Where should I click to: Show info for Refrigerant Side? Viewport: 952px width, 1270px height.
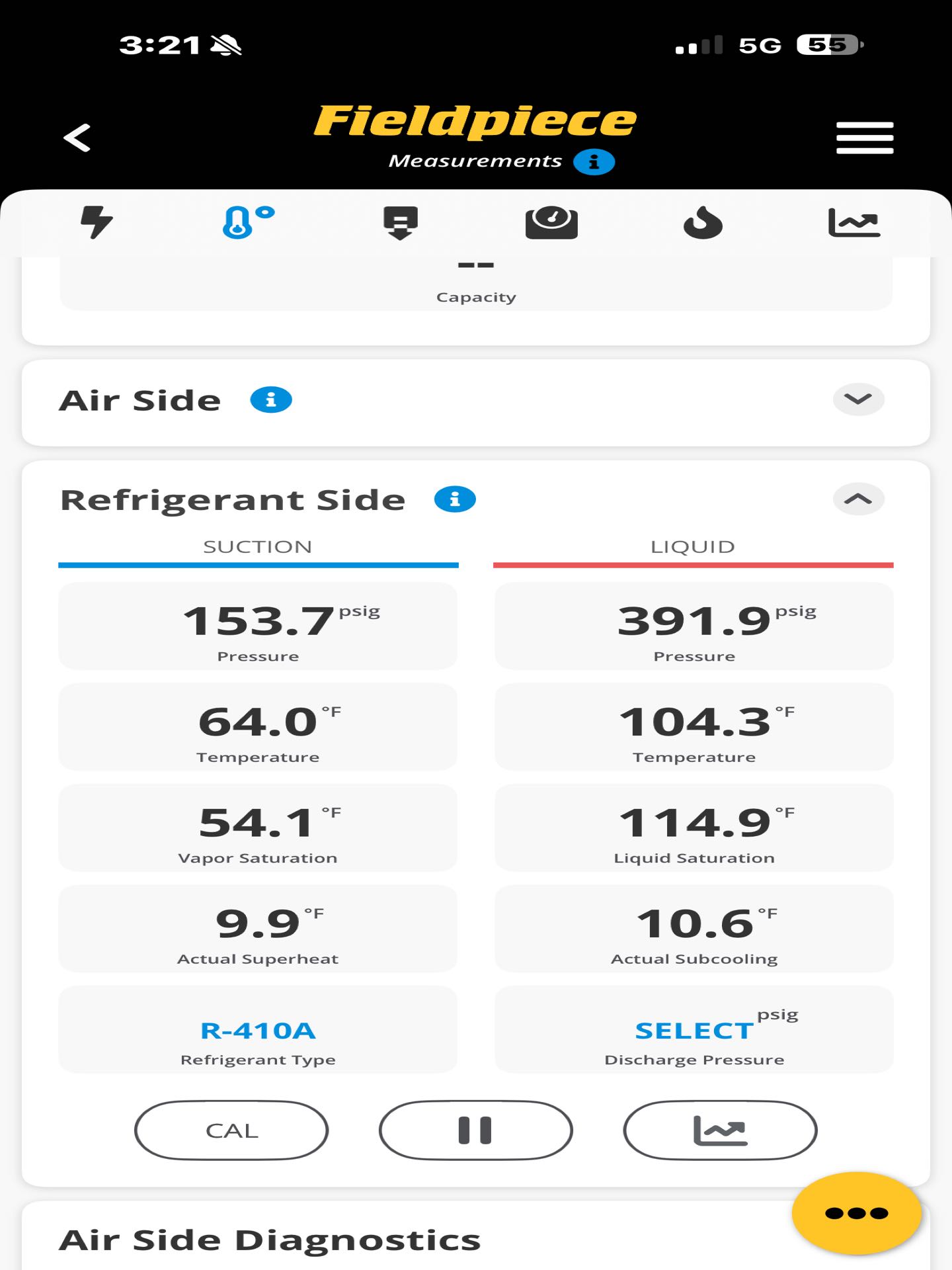tap(455, 499)
